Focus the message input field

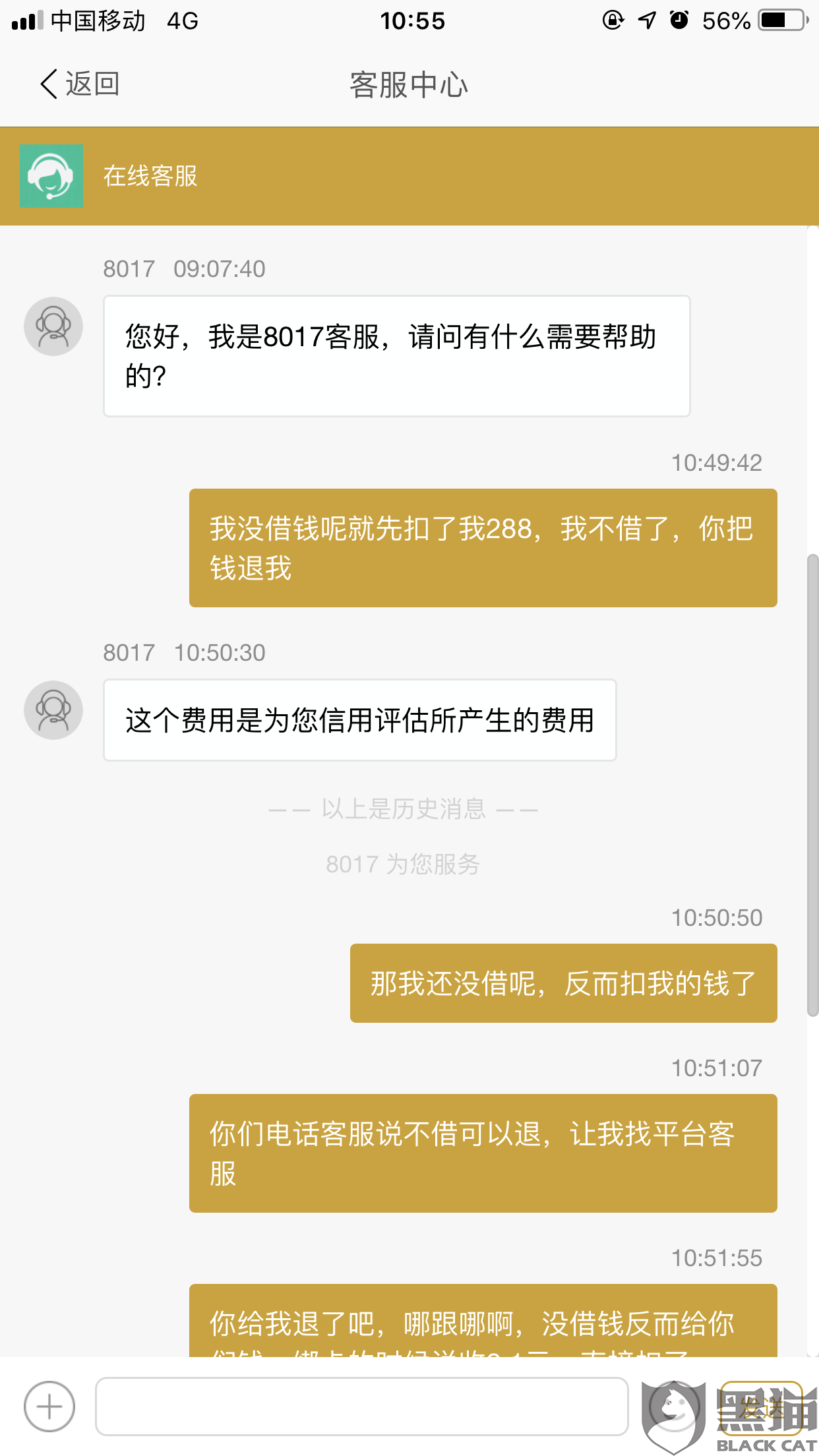click(x=361, y=1407)
